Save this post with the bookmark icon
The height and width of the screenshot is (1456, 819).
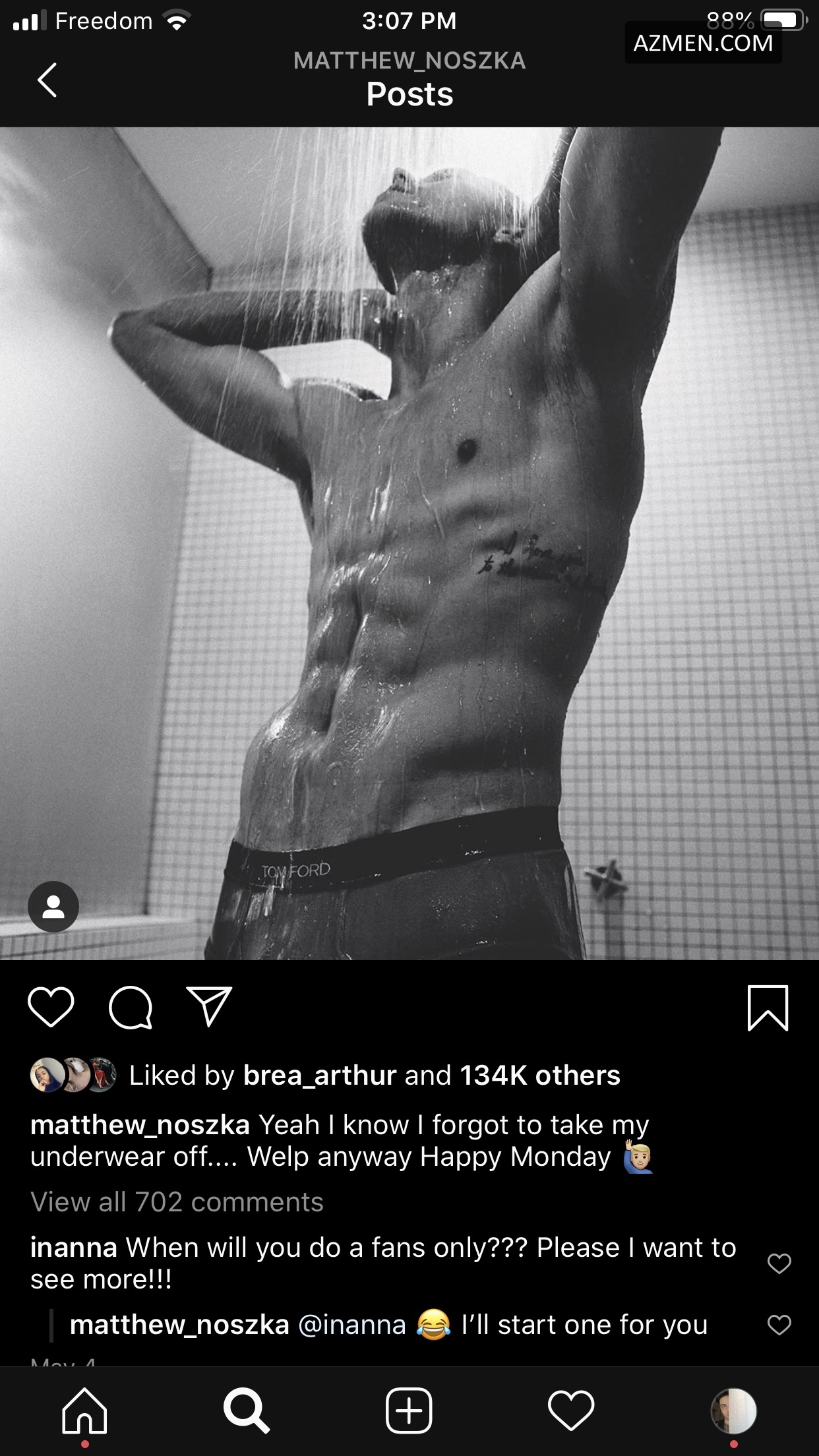[x=768, y=1008]
